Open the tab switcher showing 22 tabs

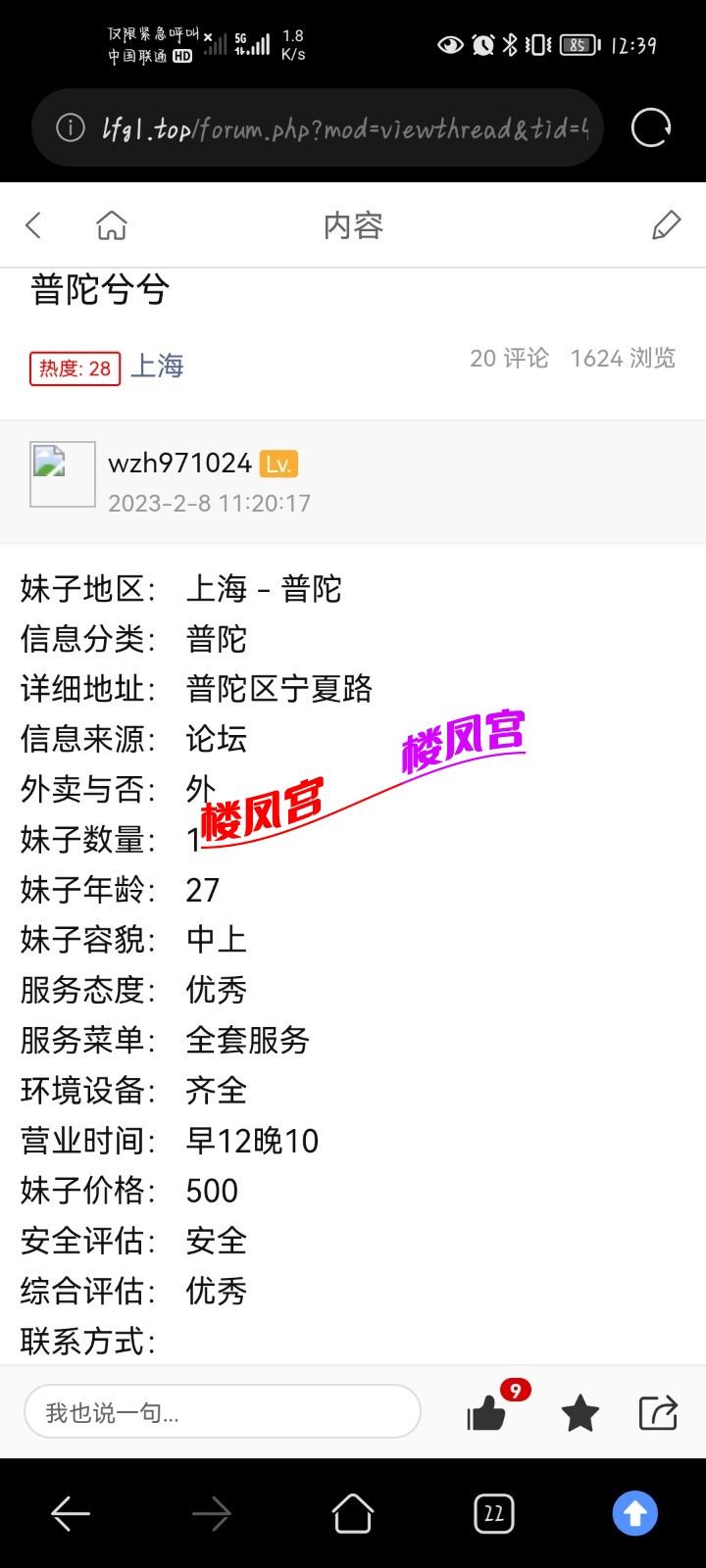click(494, 1512)
